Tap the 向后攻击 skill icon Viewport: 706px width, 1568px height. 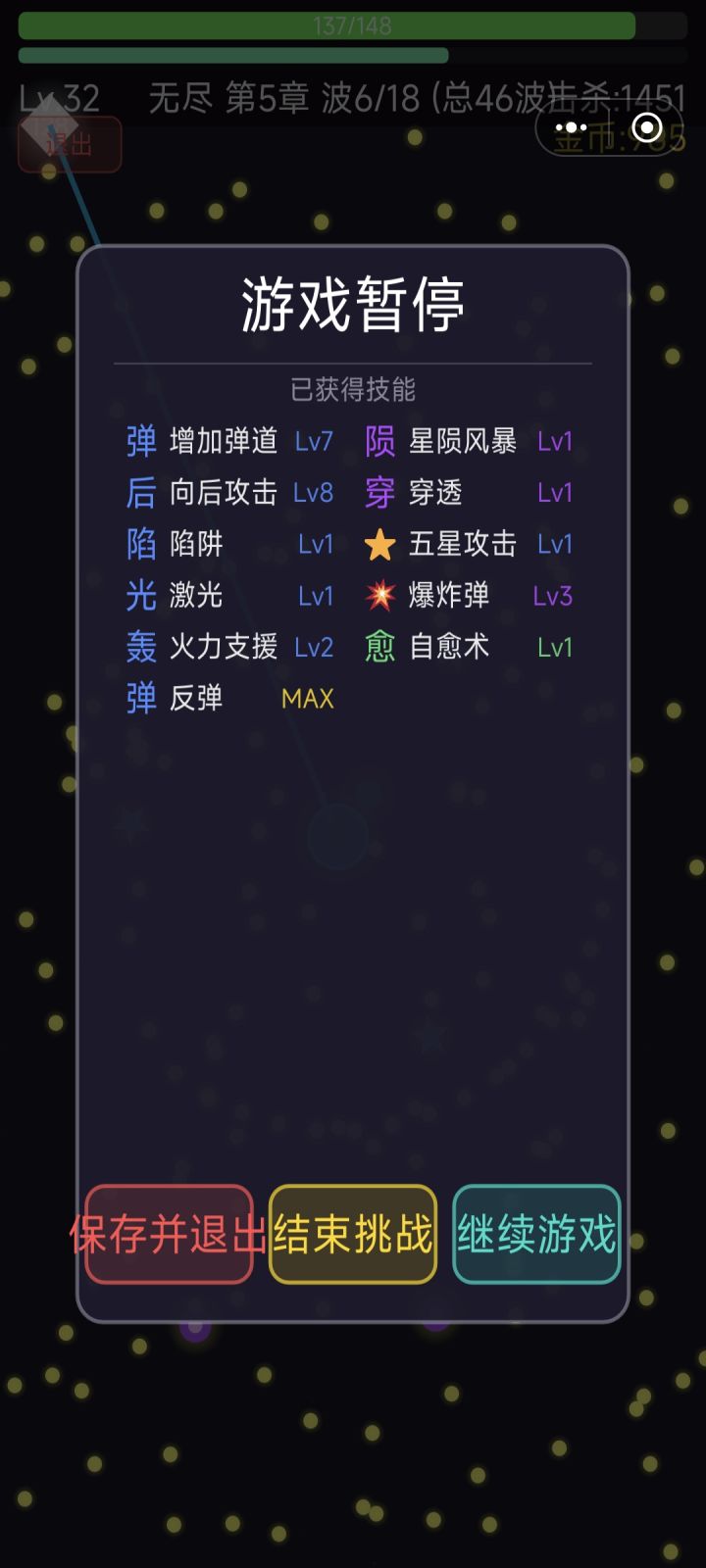139,493
